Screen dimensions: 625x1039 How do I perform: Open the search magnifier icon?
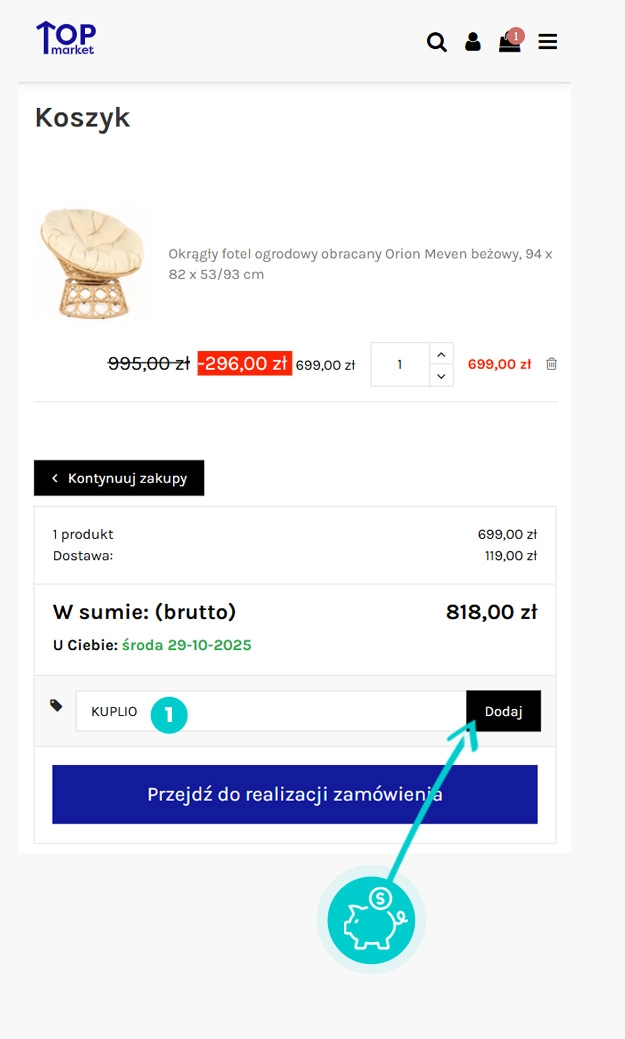[x=437, y=42]
